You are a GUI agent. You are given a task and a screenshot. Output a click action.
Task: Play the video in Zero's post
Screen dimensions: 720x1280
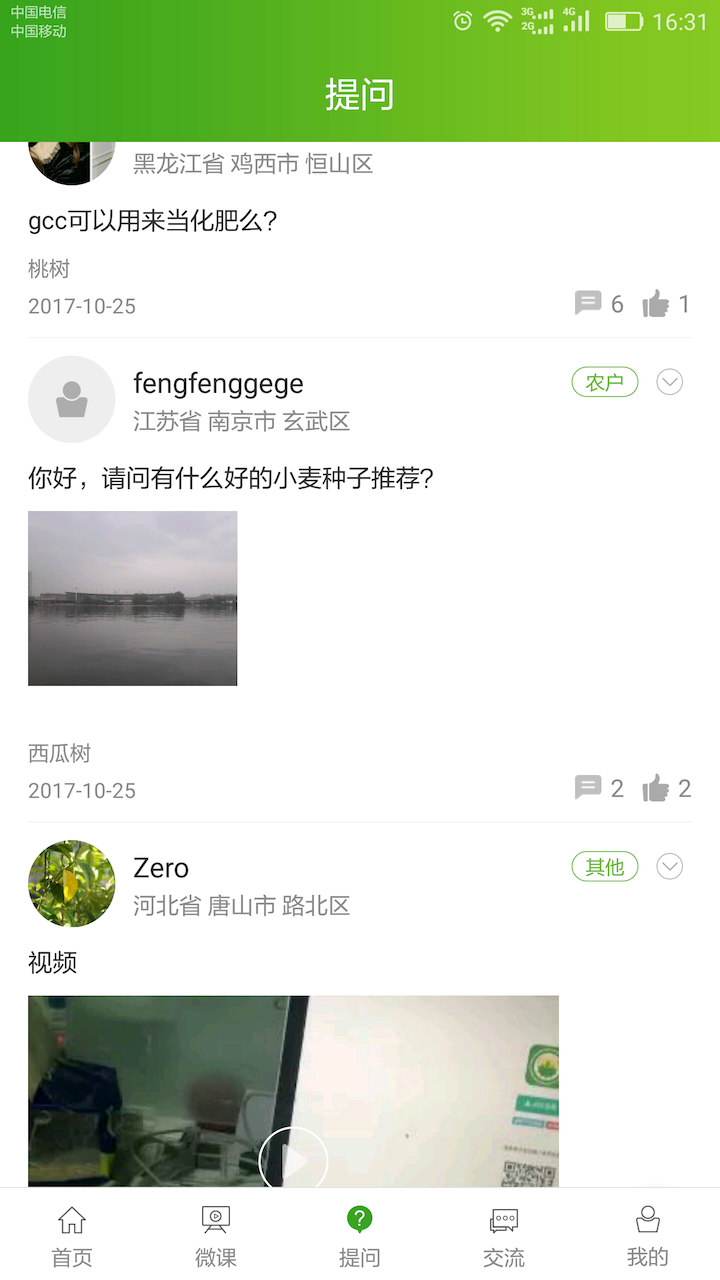[x=293, y=1160]
